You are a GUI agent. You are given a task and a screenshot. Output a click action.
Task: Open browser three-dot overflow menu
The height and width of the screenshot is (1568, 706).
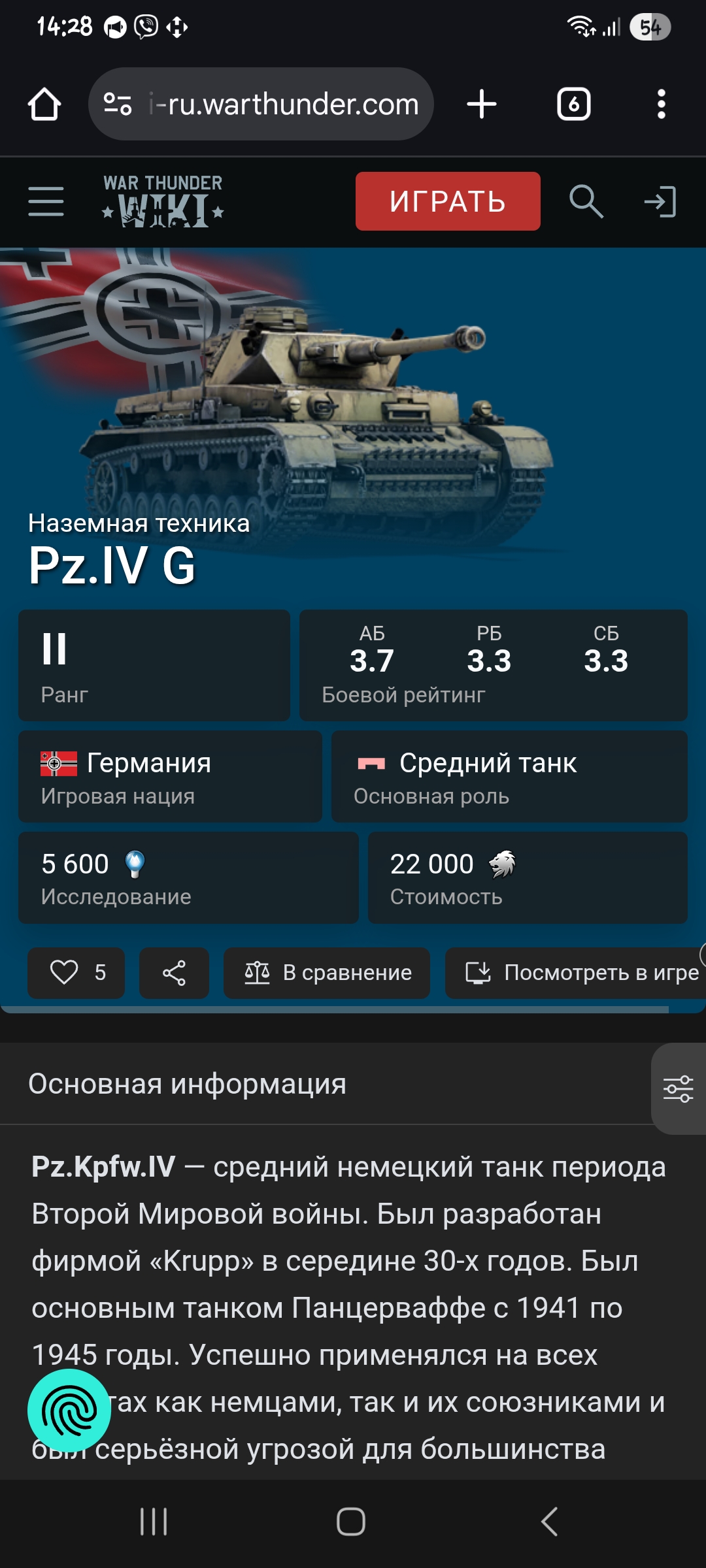pyautogui.click(x=662, y=105)
